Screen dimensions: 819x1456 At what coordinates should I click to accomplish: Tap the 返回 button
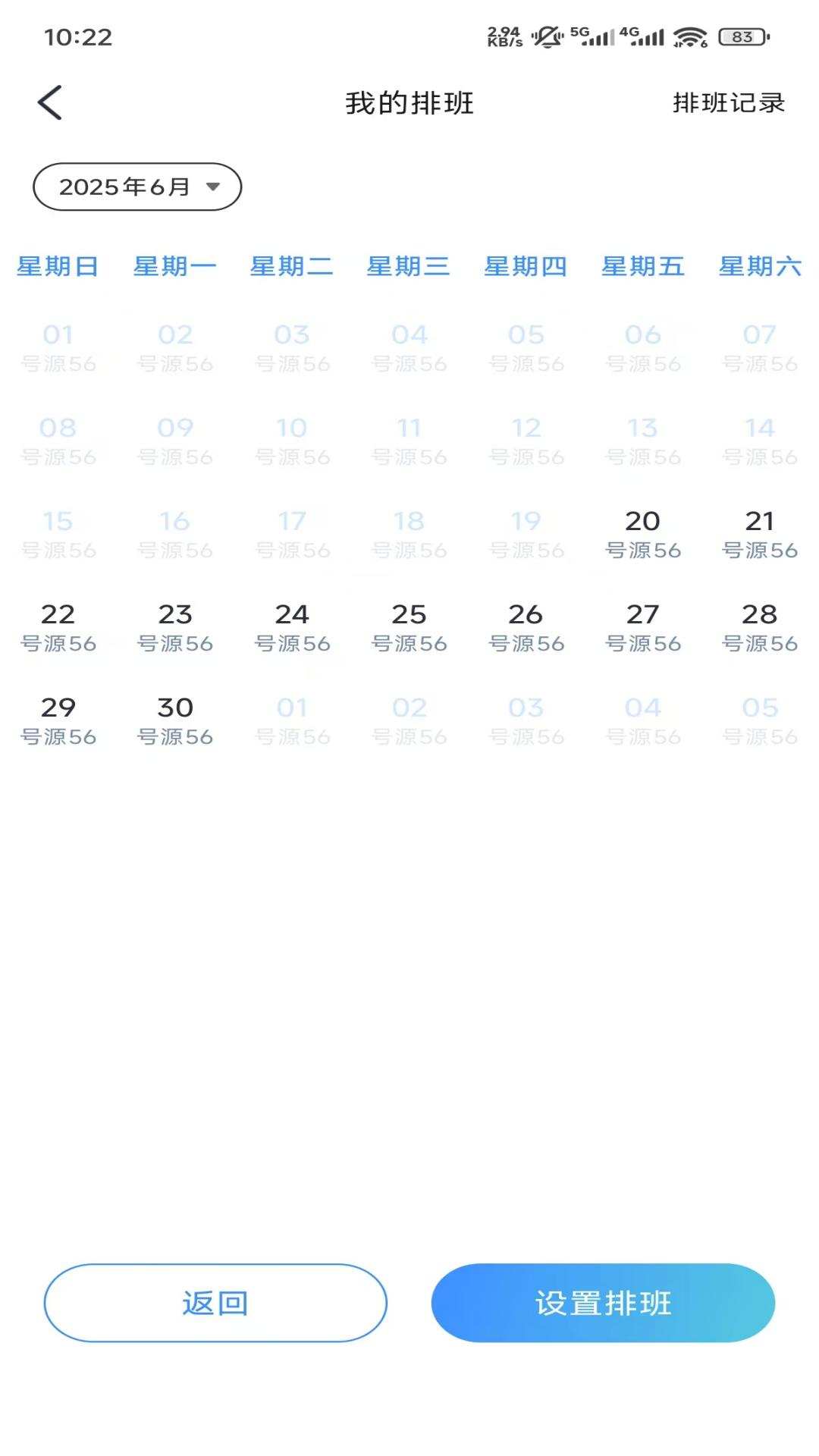215,1303
